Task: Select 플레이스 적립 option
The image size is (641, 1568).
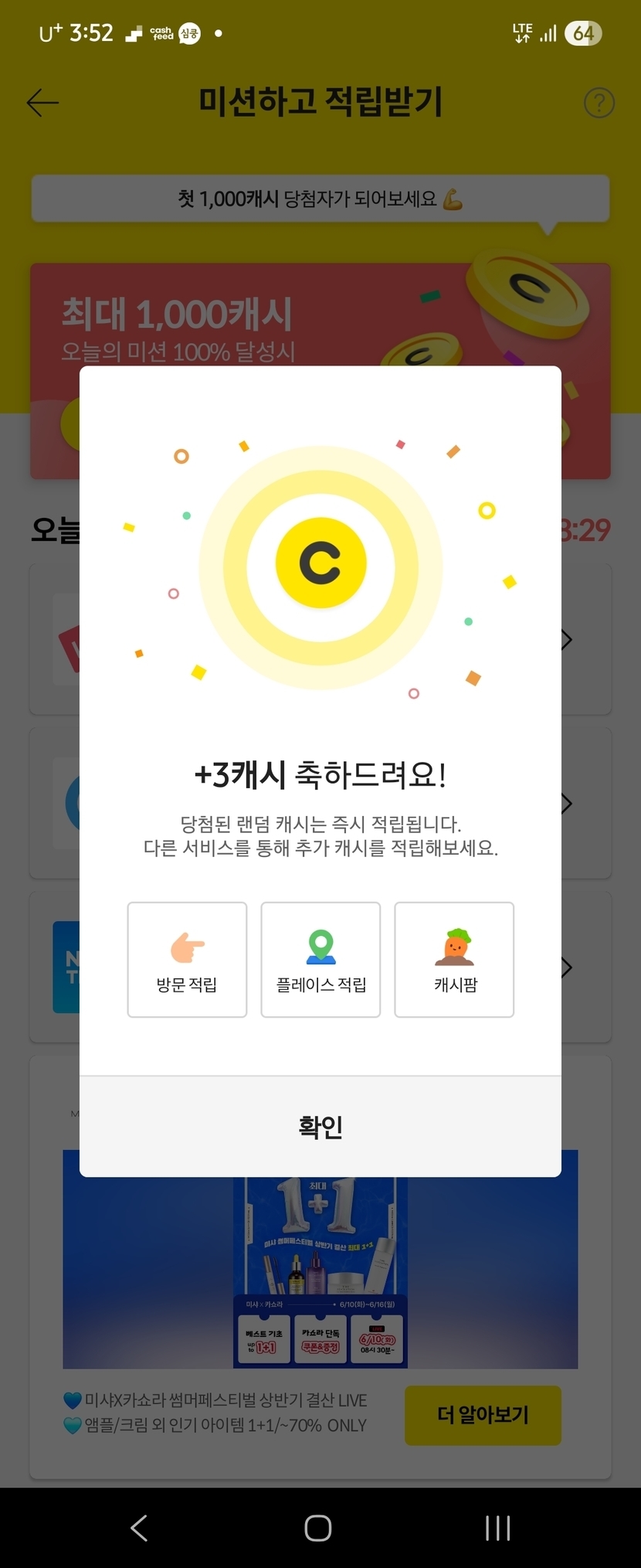Action: (x=320, y=960)
